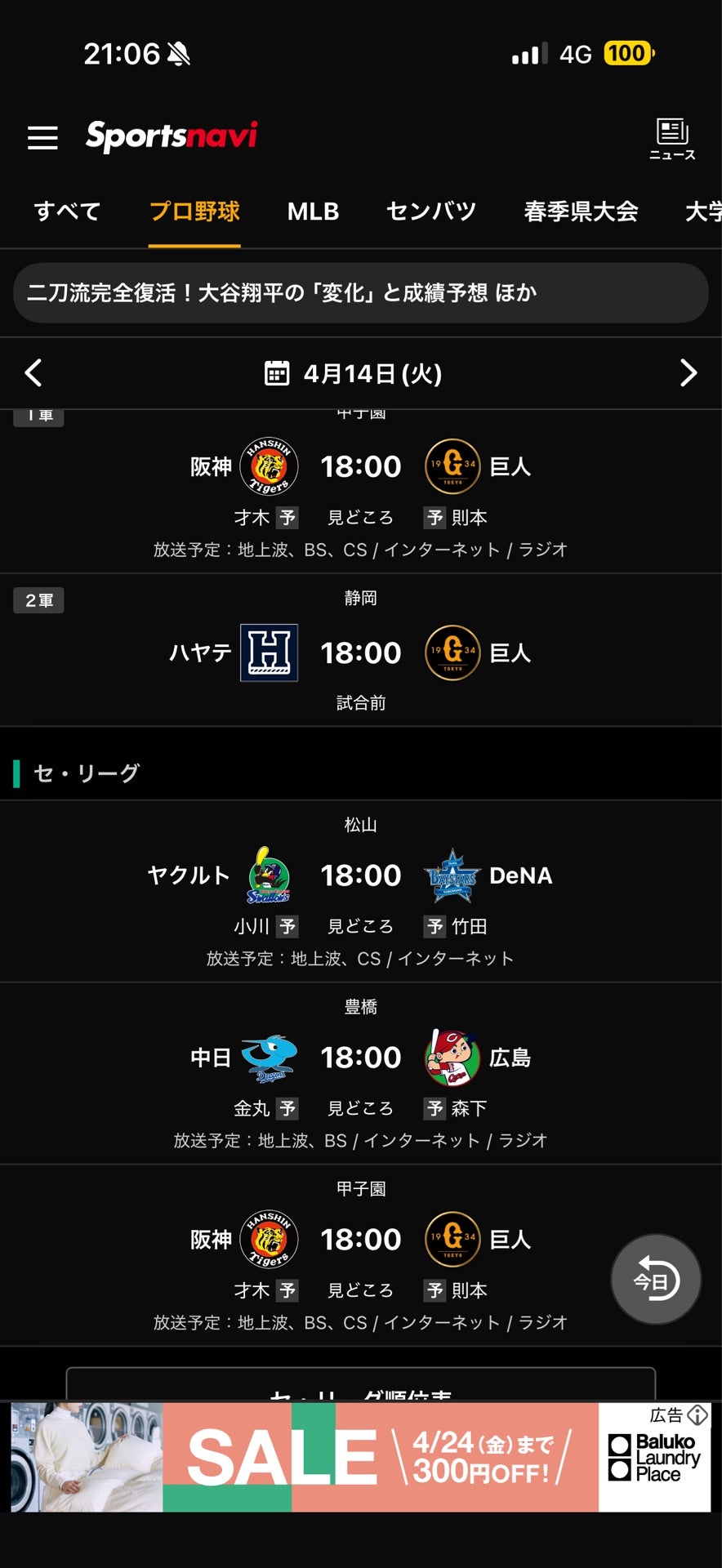The width and height of the screenshot is (722, 1568).
Task: Open the ad info icon beside 広告
Action: [x=697, y=1414]
